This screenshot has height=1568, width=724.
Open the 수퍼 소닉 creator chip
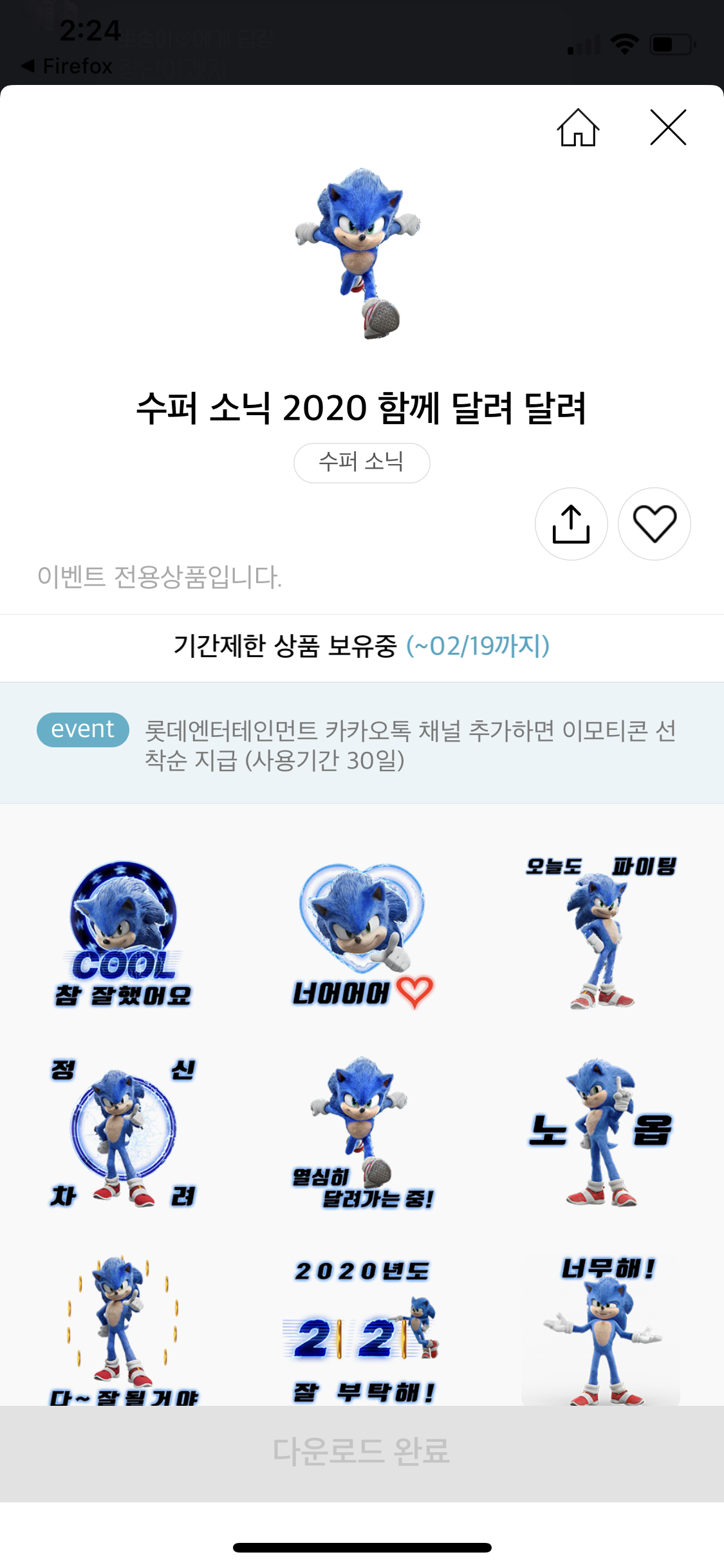click(362, 462)
